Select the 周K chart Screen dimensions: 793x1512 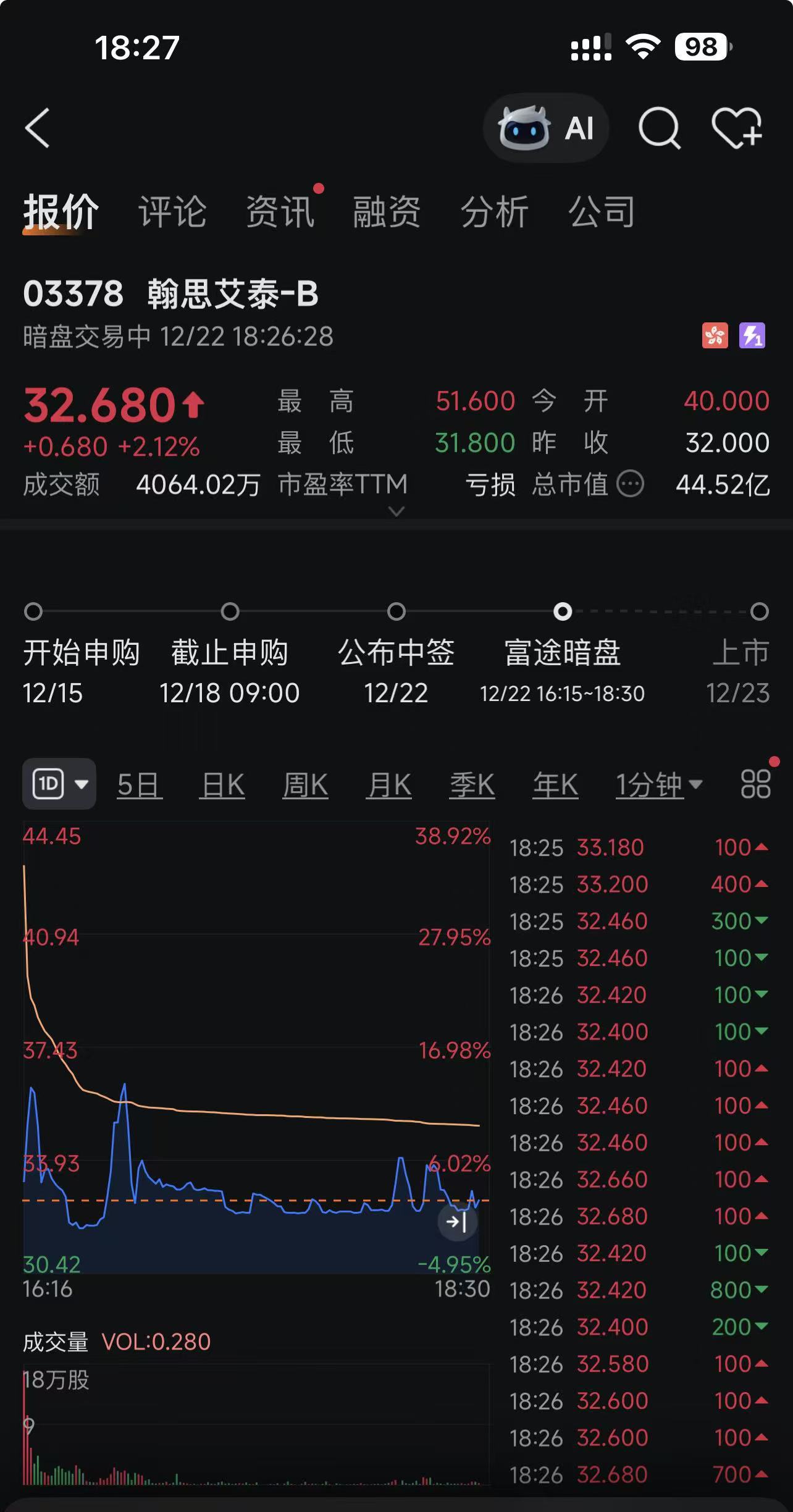pyautogui.click(x=305, y=785)
